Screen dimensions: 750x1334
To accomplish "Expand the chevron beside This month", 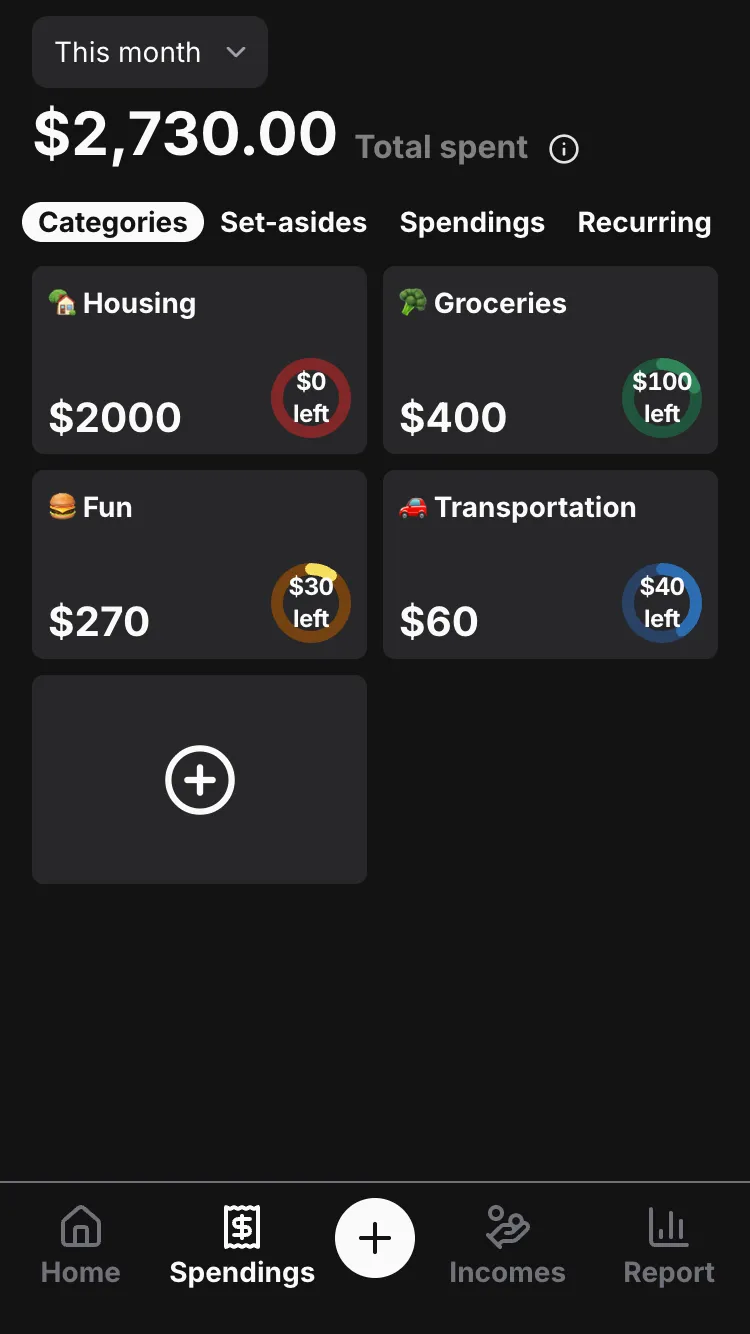I will [236, 52].
